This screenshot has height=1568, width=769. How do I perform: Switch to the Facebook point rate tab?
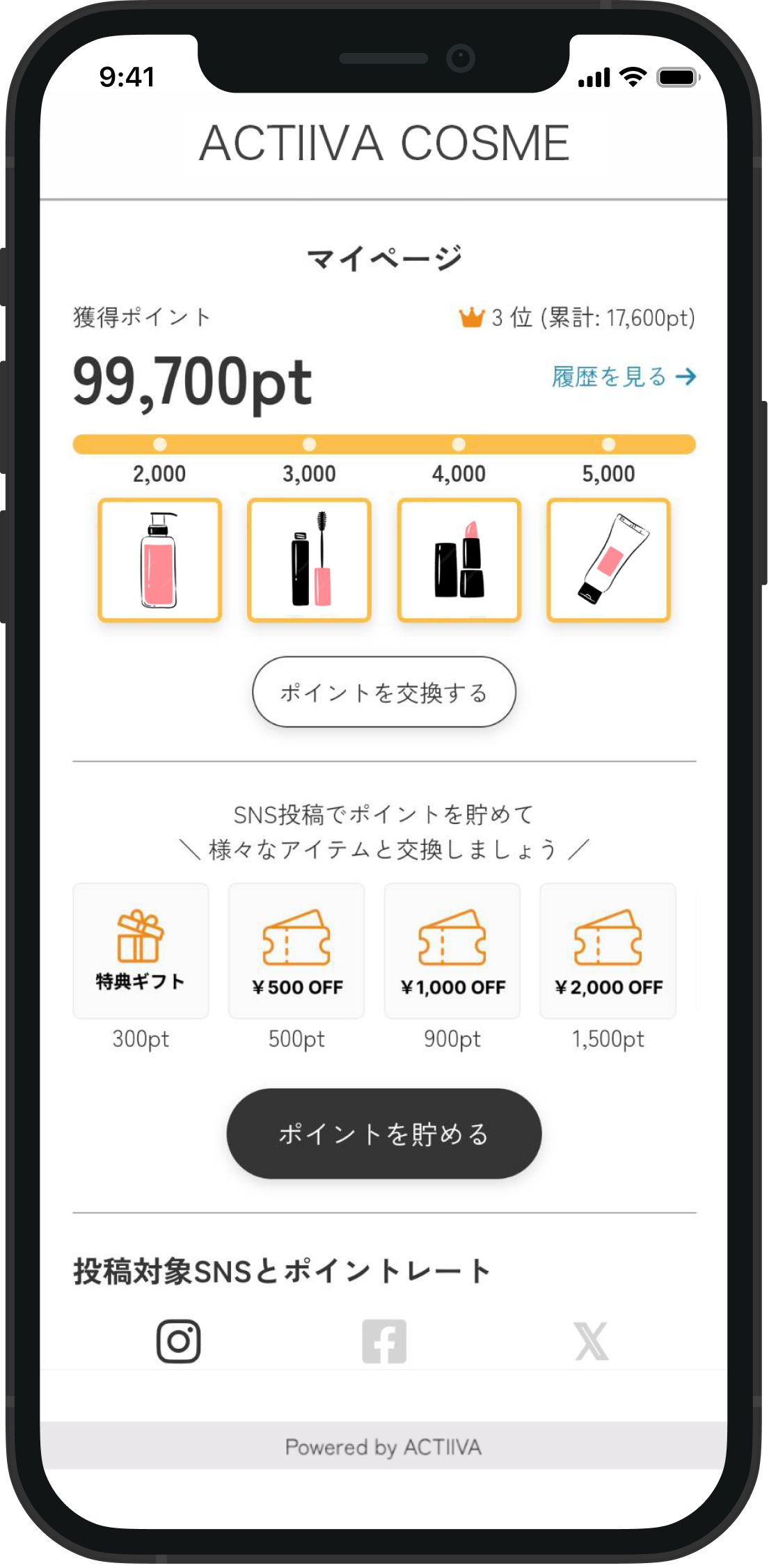click(384, 1341)
